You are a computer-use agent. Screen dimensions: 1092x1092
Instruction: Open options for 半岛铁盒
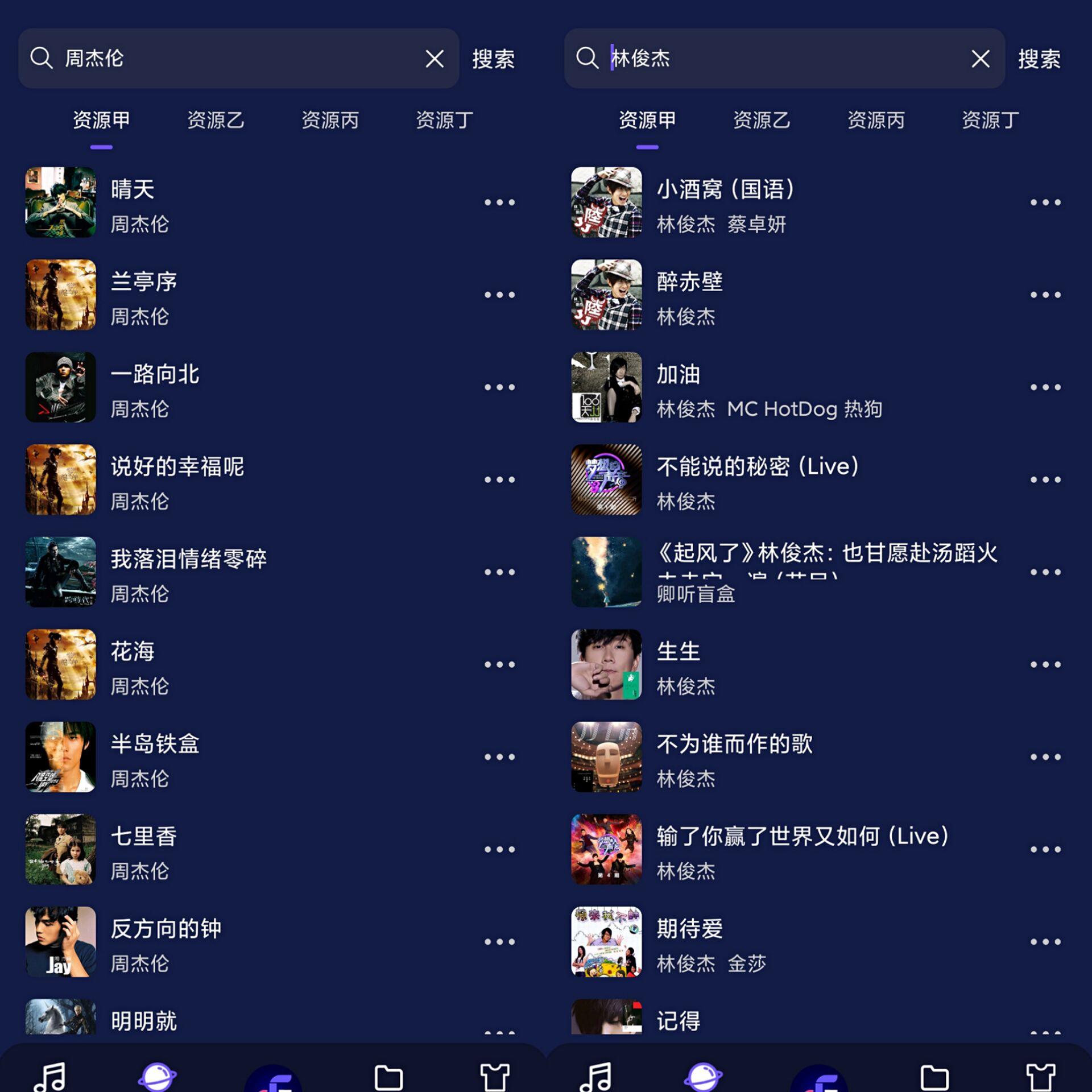click(x=499, y=757)
